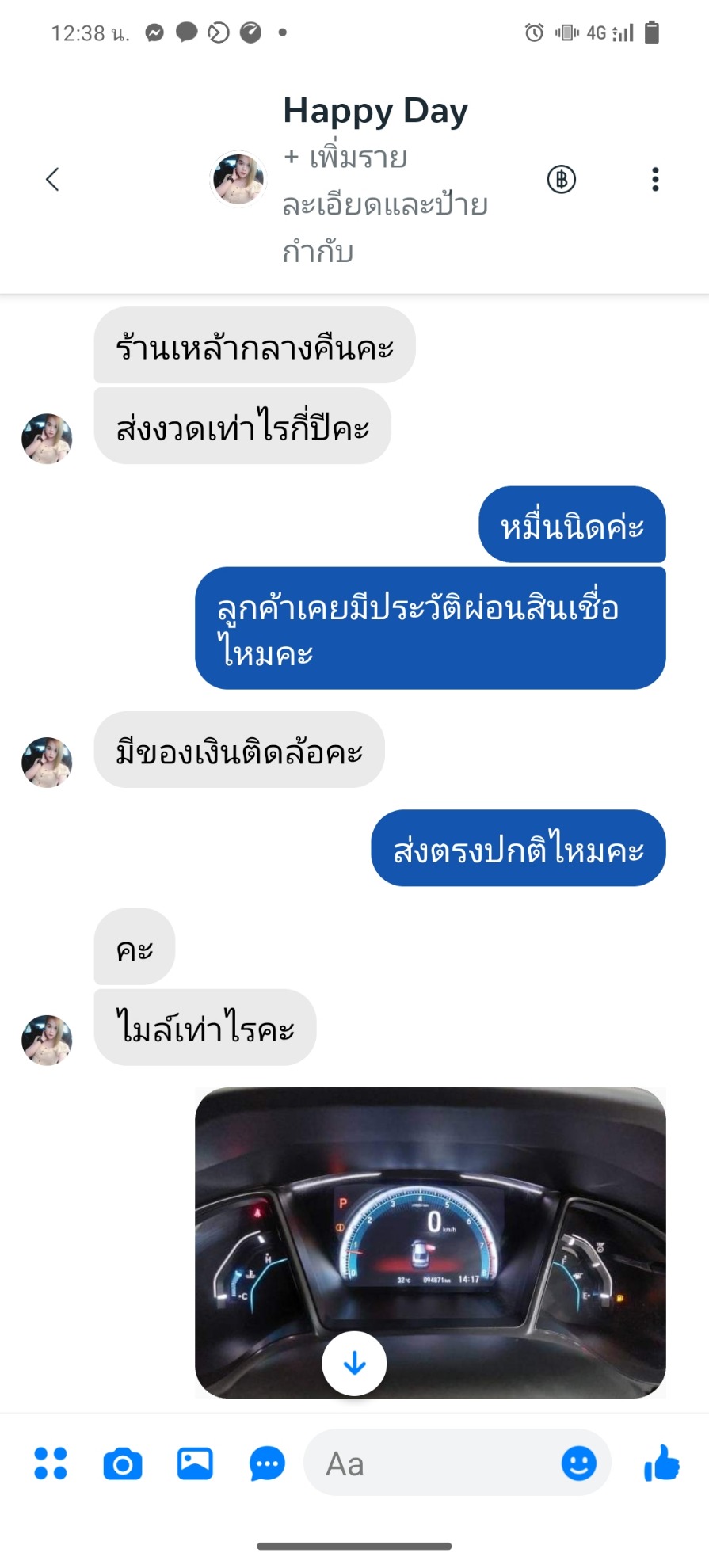Viewport: 709px width, 1568px height.
Task: Open the four-dot more apps menu
Action: 51,1463
